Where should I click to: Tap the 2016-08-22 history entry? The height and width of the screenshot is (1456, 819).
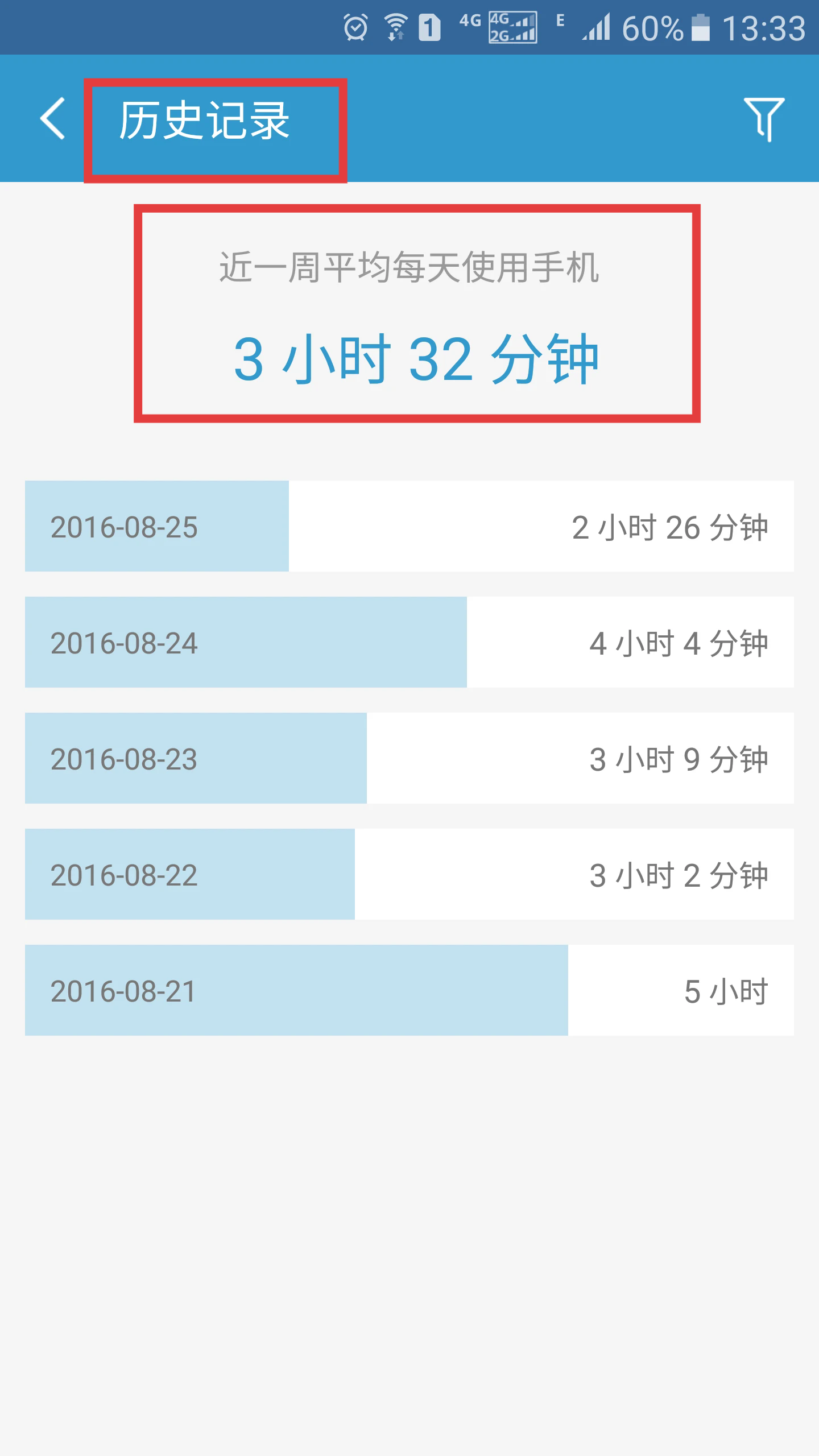click(409, 874)
